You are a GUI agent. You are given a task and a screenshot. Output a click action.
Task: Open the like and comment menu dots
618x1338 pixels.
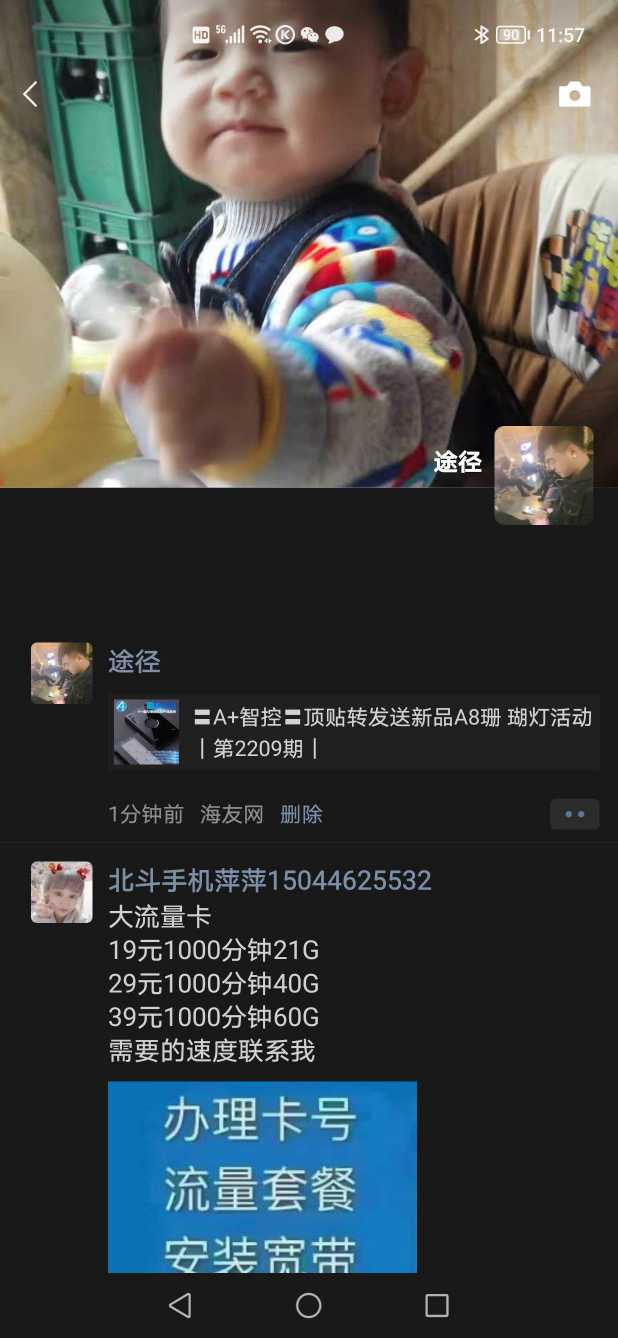[x=574, y=814]
